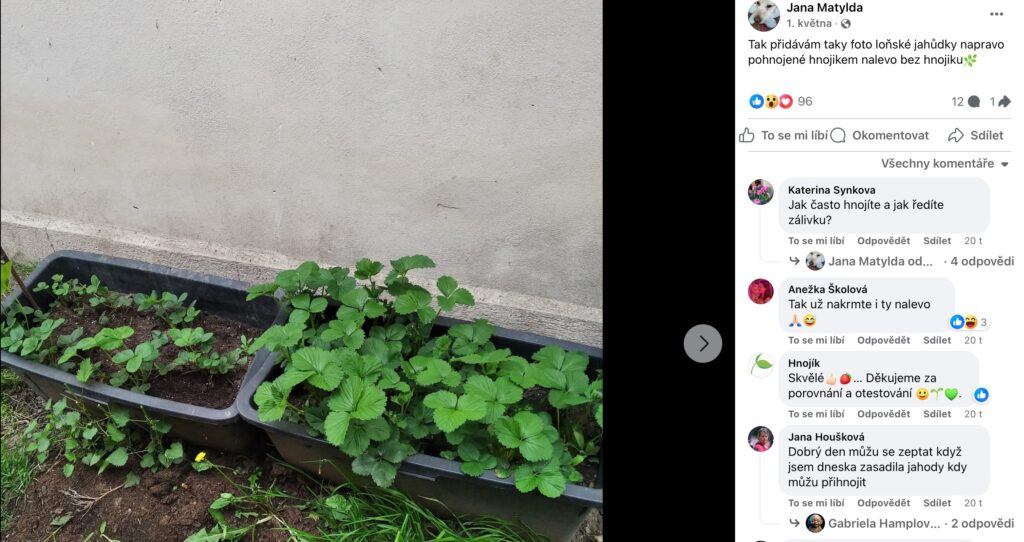This screenshot has height=542, width=1024.
Task: Open the post overflow menu
Action: click(x=996, y=14)
